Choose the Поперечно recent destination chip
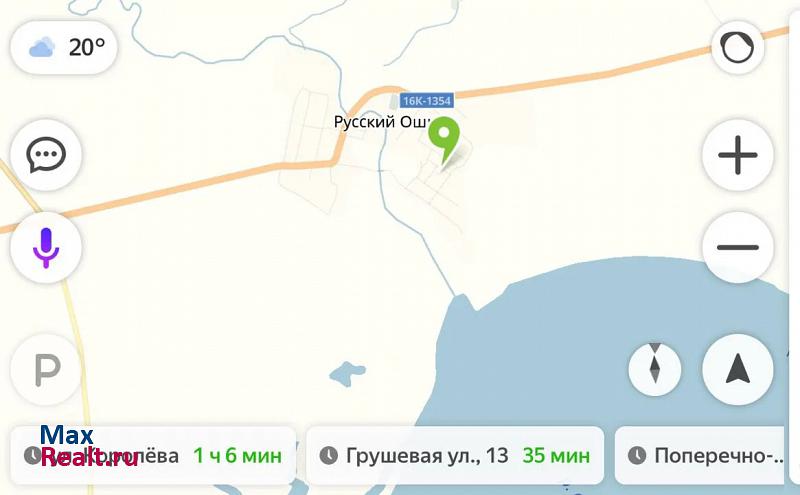The image size is (800, 495). click(x=708, y=456)
